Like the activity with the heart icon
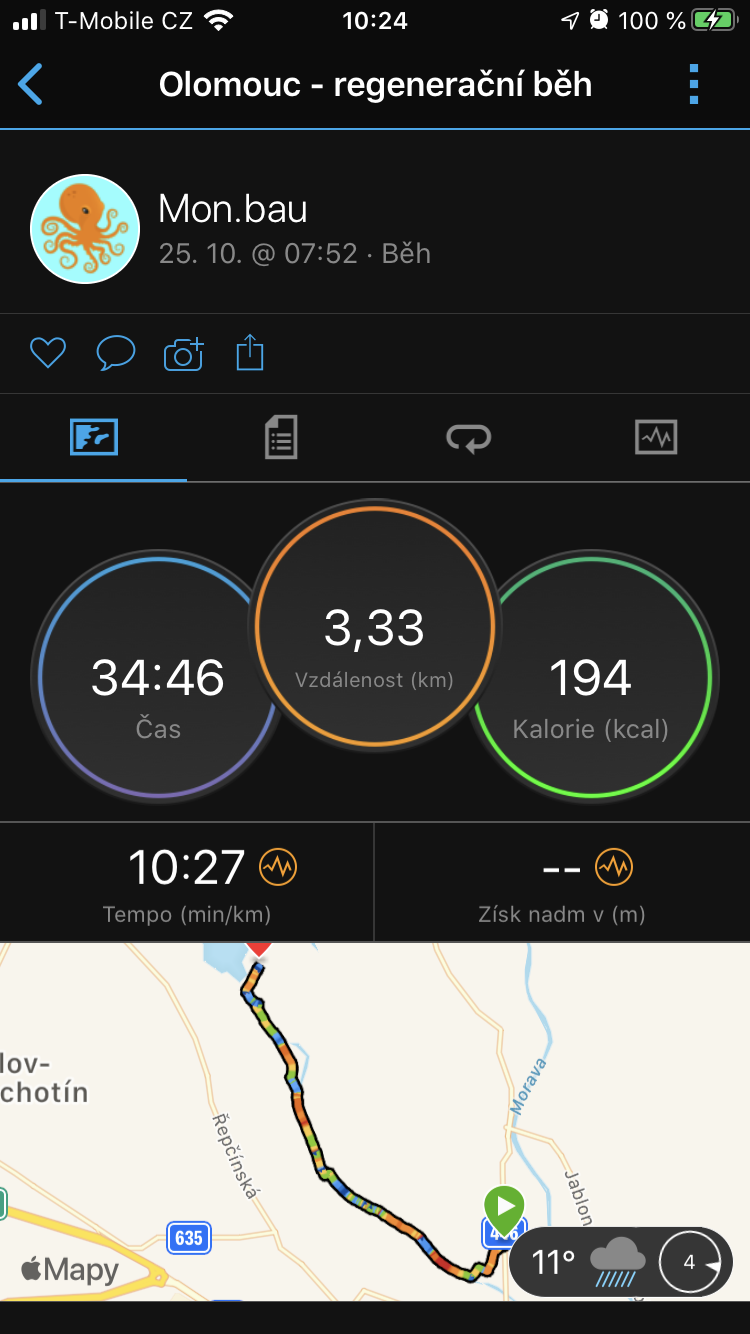The width and height of the screenshot is (750, 1334). coord(47,353)
